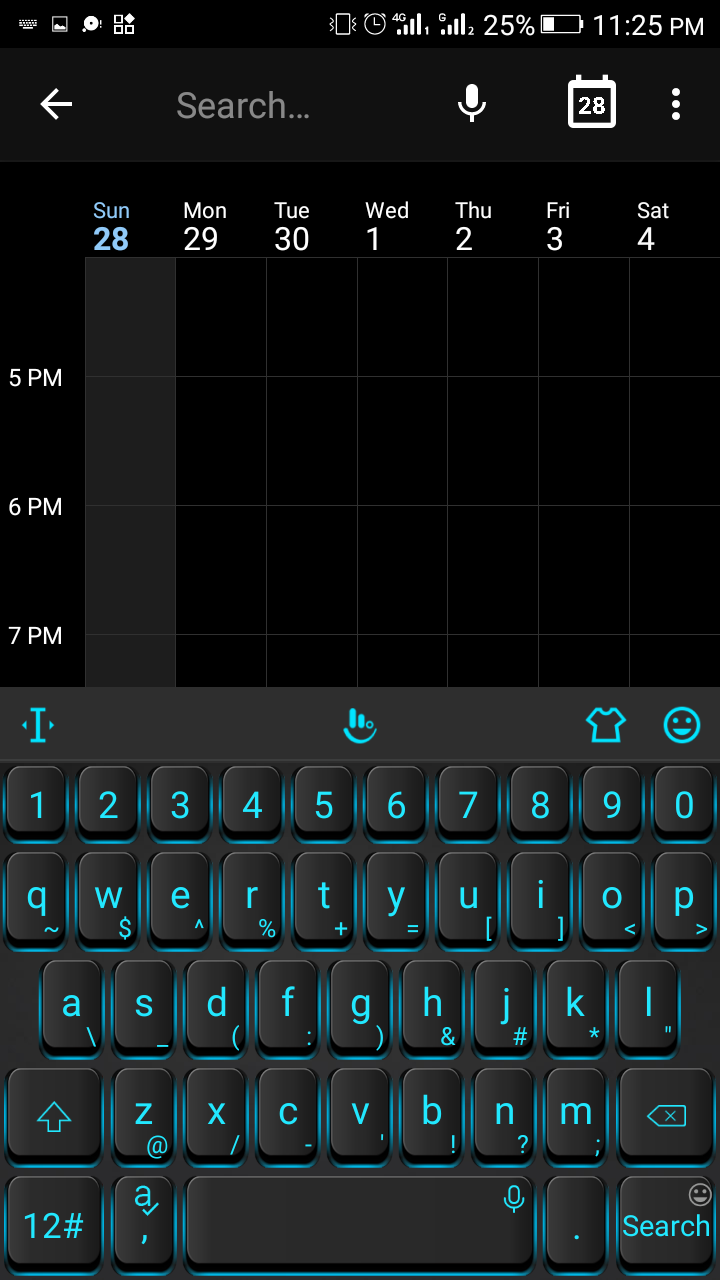Start voice search with the microphone
Image resolution: width=720 pixels, height=1280 pixels.
pyautogui.click(x=472, y=104)
